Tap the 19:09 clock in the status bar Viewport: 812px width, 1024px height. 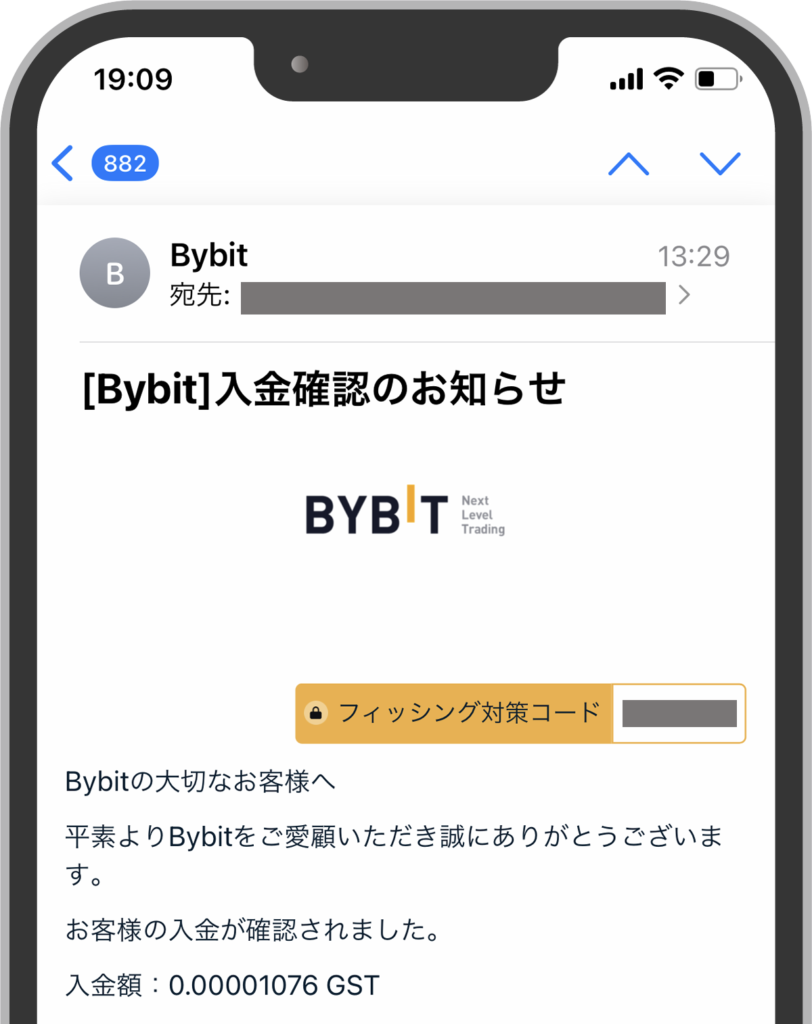132,79
